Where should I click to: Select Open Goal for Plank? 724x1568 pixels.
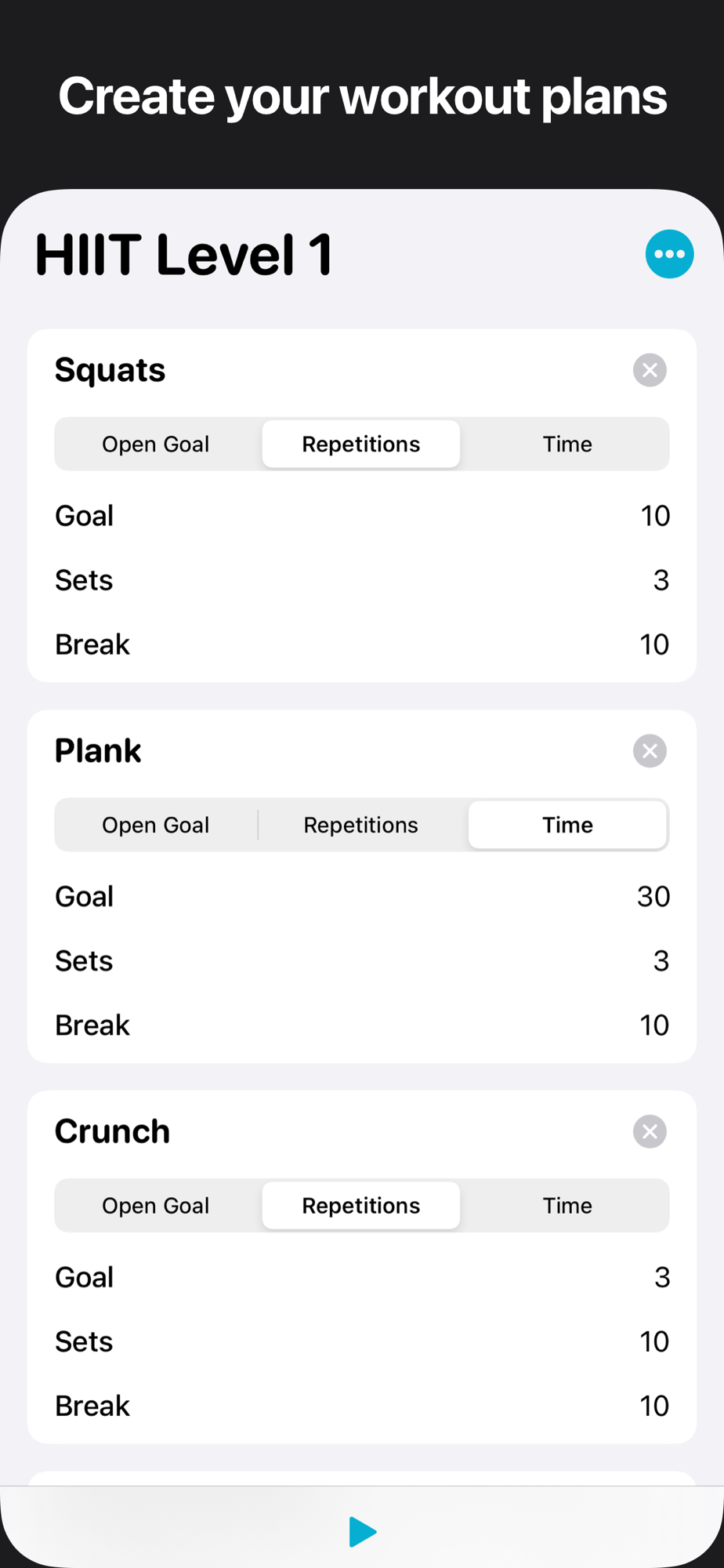(156, 825)
